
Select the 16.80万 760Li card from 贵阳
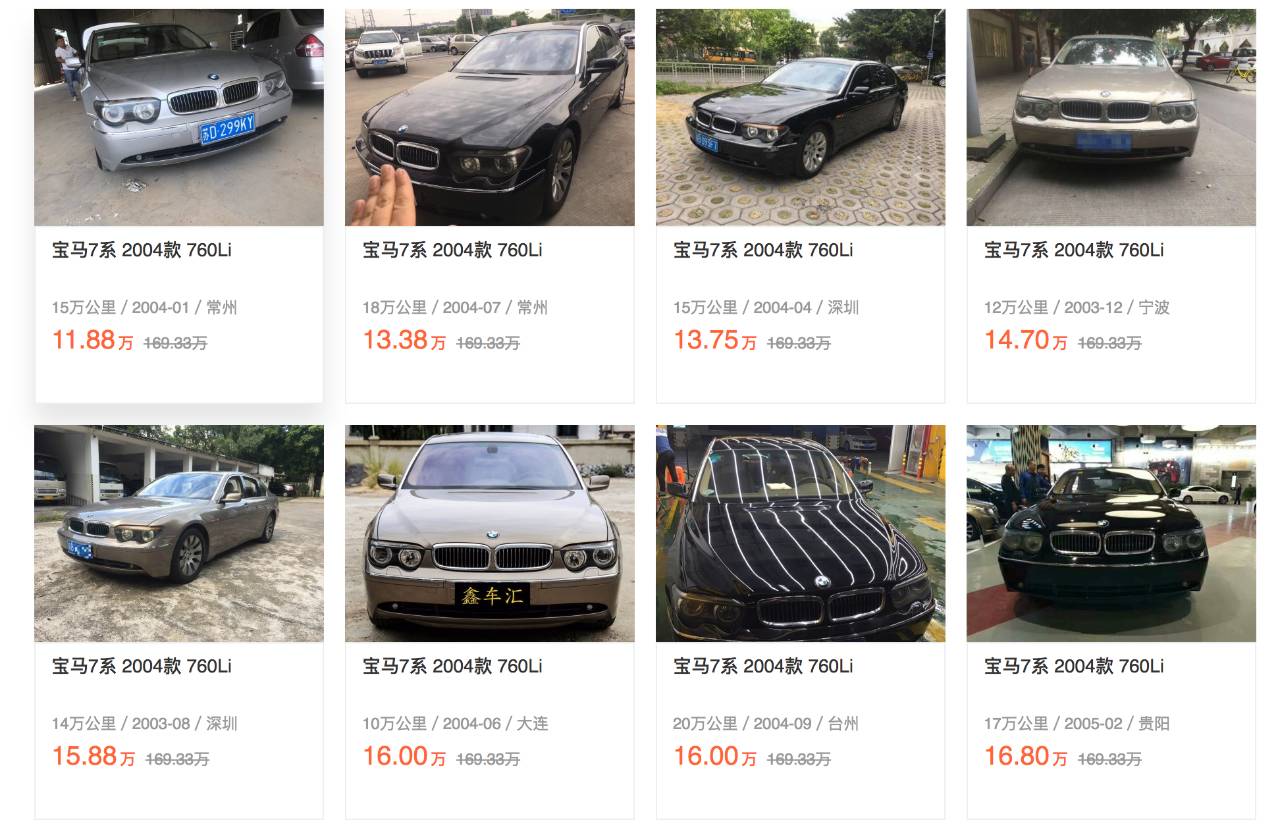[1111, 622]
